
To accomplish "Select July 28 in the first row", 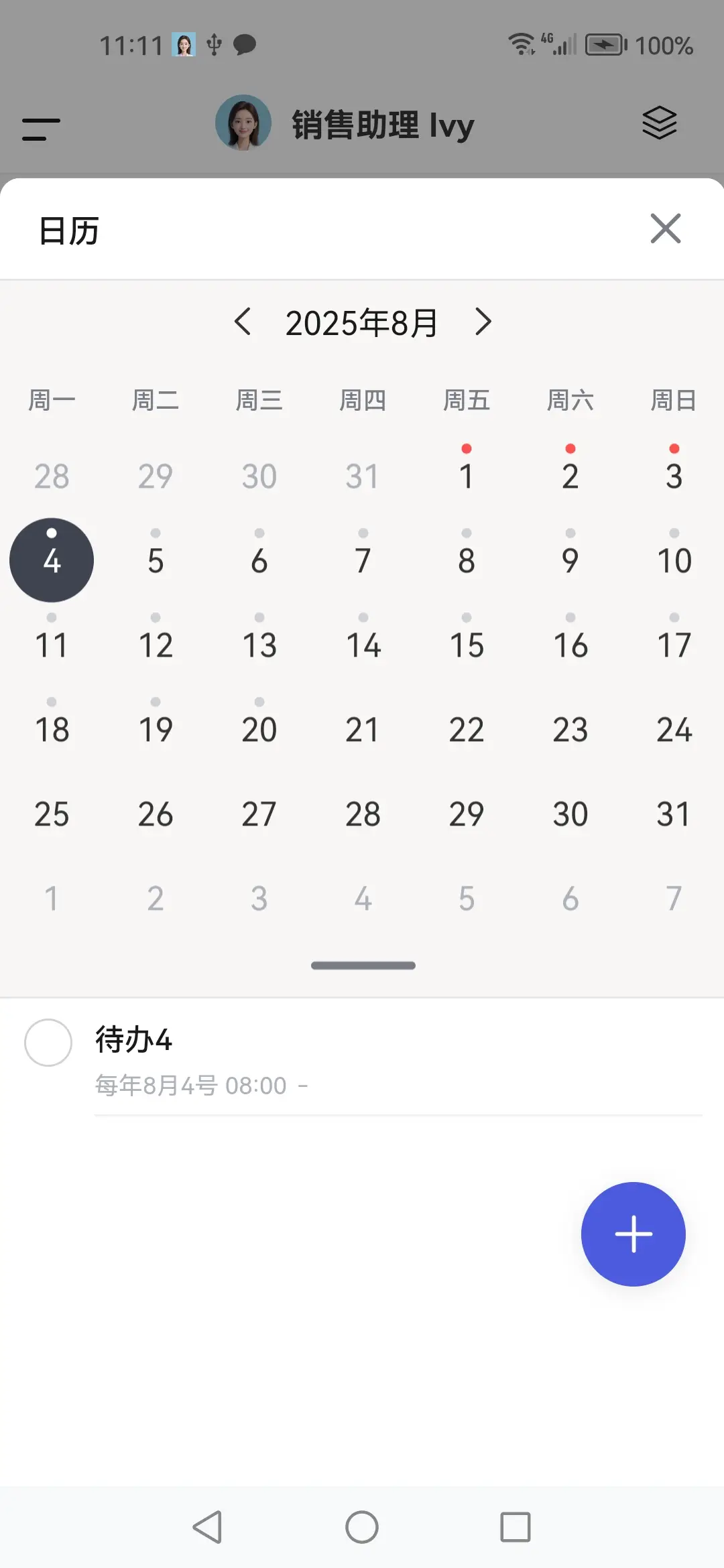I will [52, 476].
